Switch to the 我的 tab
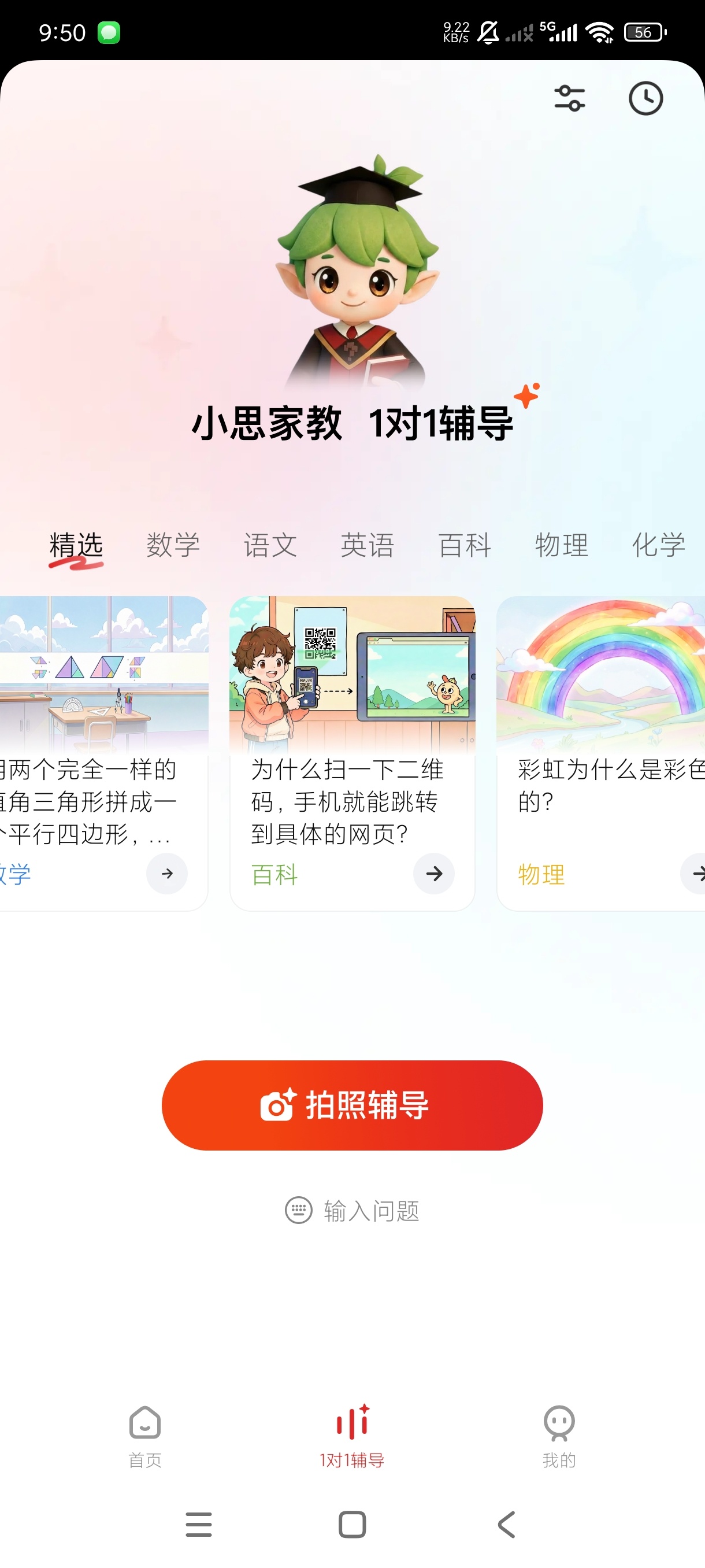The image size is (705, 1568). 559,1437
